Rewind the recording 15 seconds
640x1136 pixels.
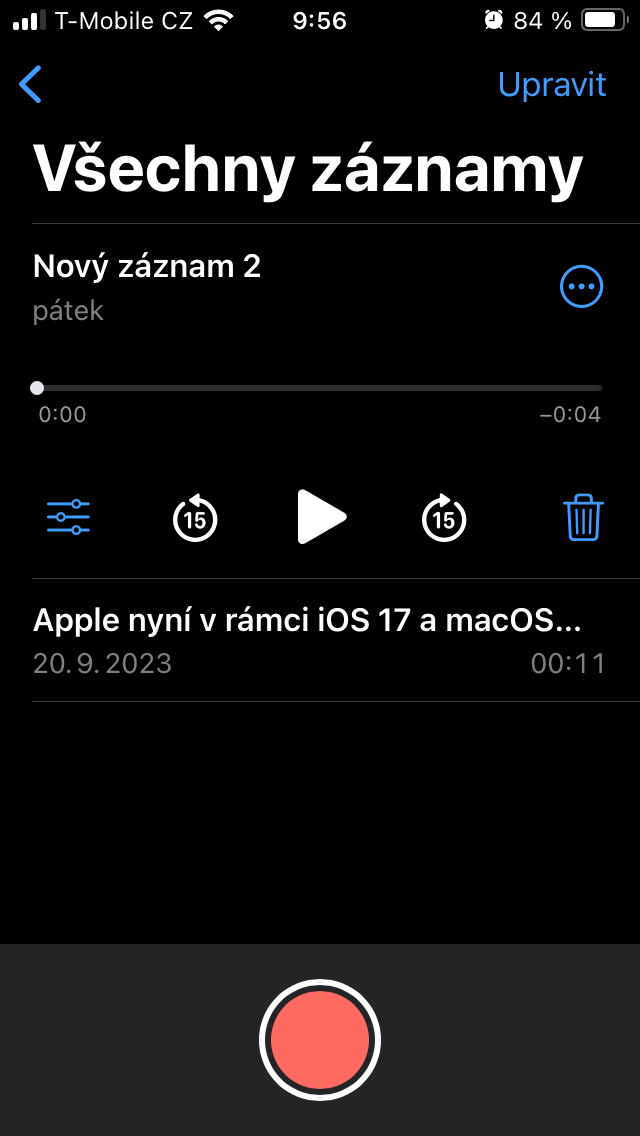click(x=195, y=518)
